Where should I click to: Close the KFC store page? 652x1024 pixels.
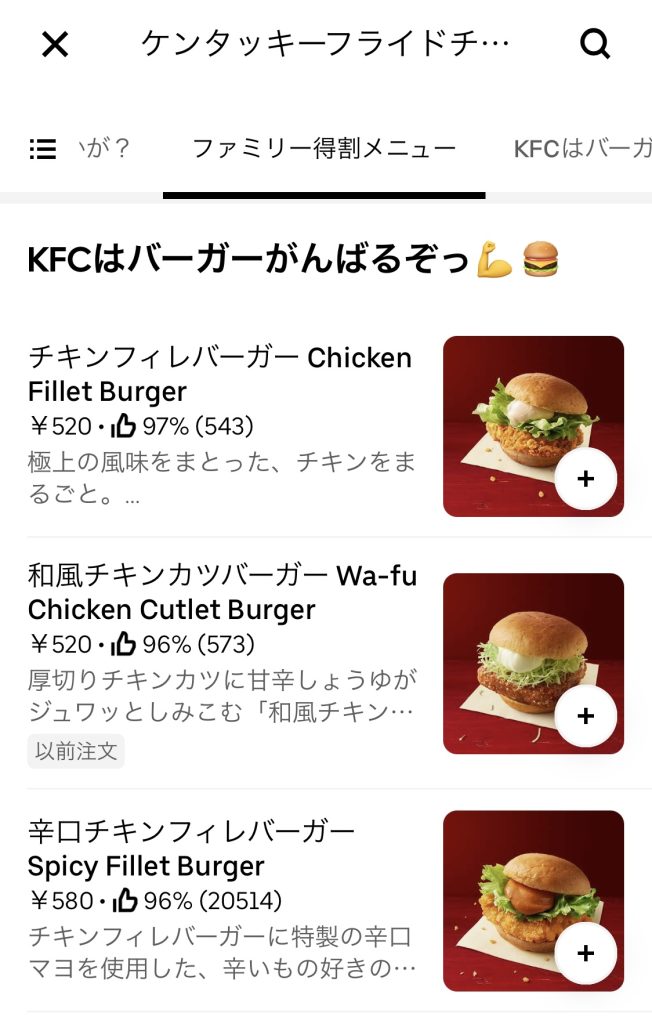55,44
